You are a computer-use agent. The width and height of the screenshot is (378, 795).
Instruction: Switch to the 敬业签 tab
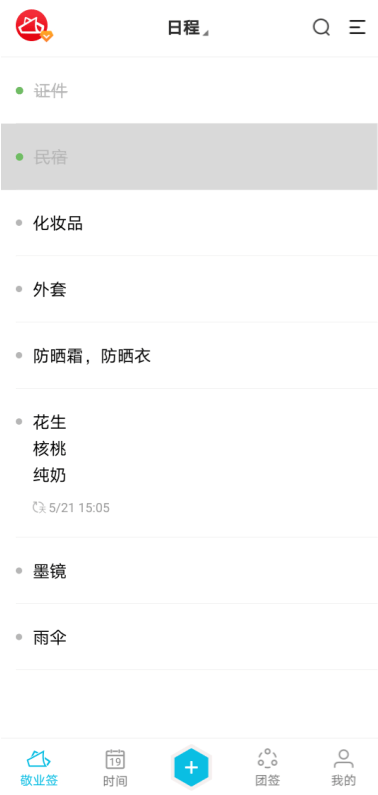coord(39,768)
